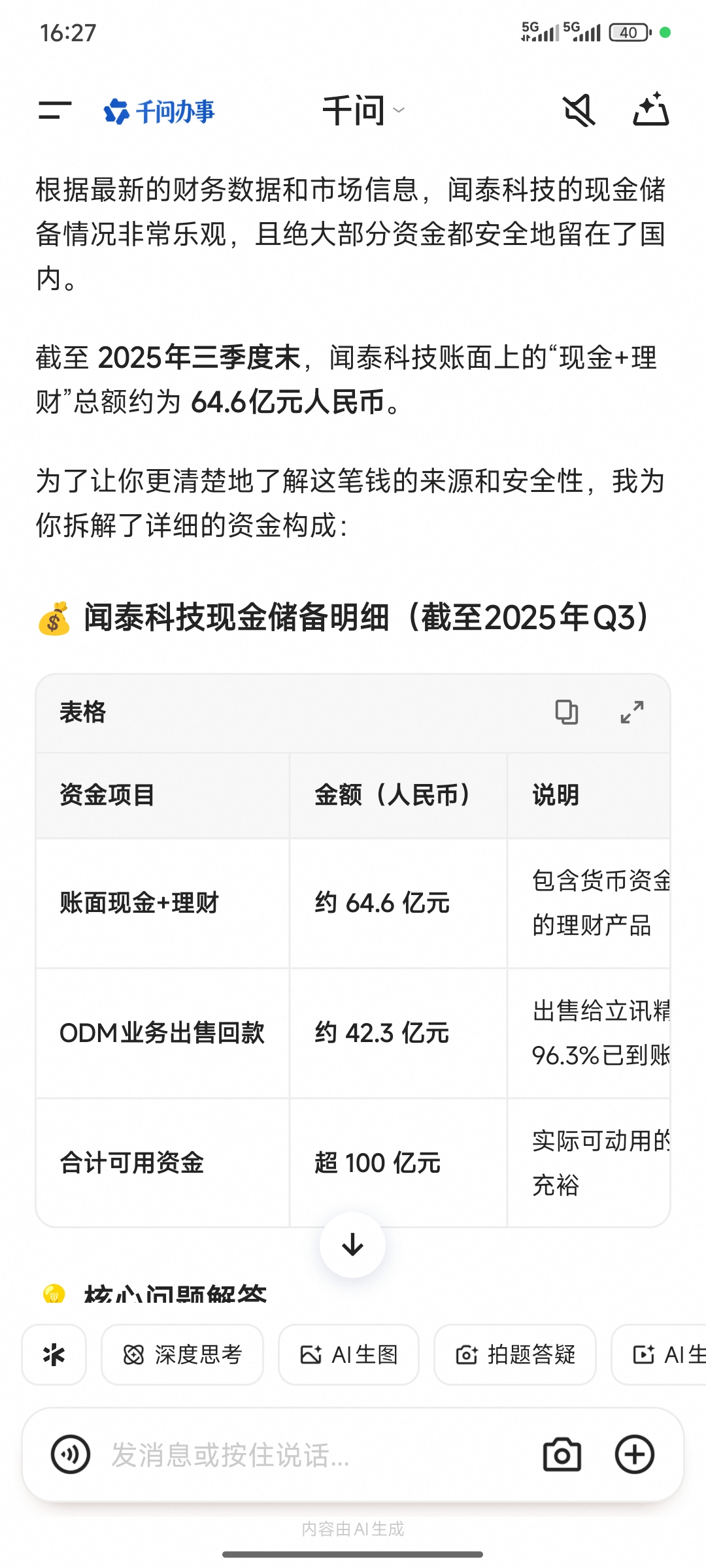Screen dimensions: 706x1568
Task: Open the camera from input bar
Action: tap(562, 1454)
